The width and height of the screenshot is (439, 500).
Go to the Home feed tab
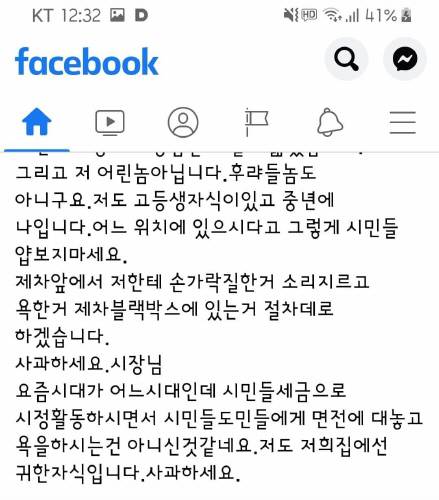(37, 122)
